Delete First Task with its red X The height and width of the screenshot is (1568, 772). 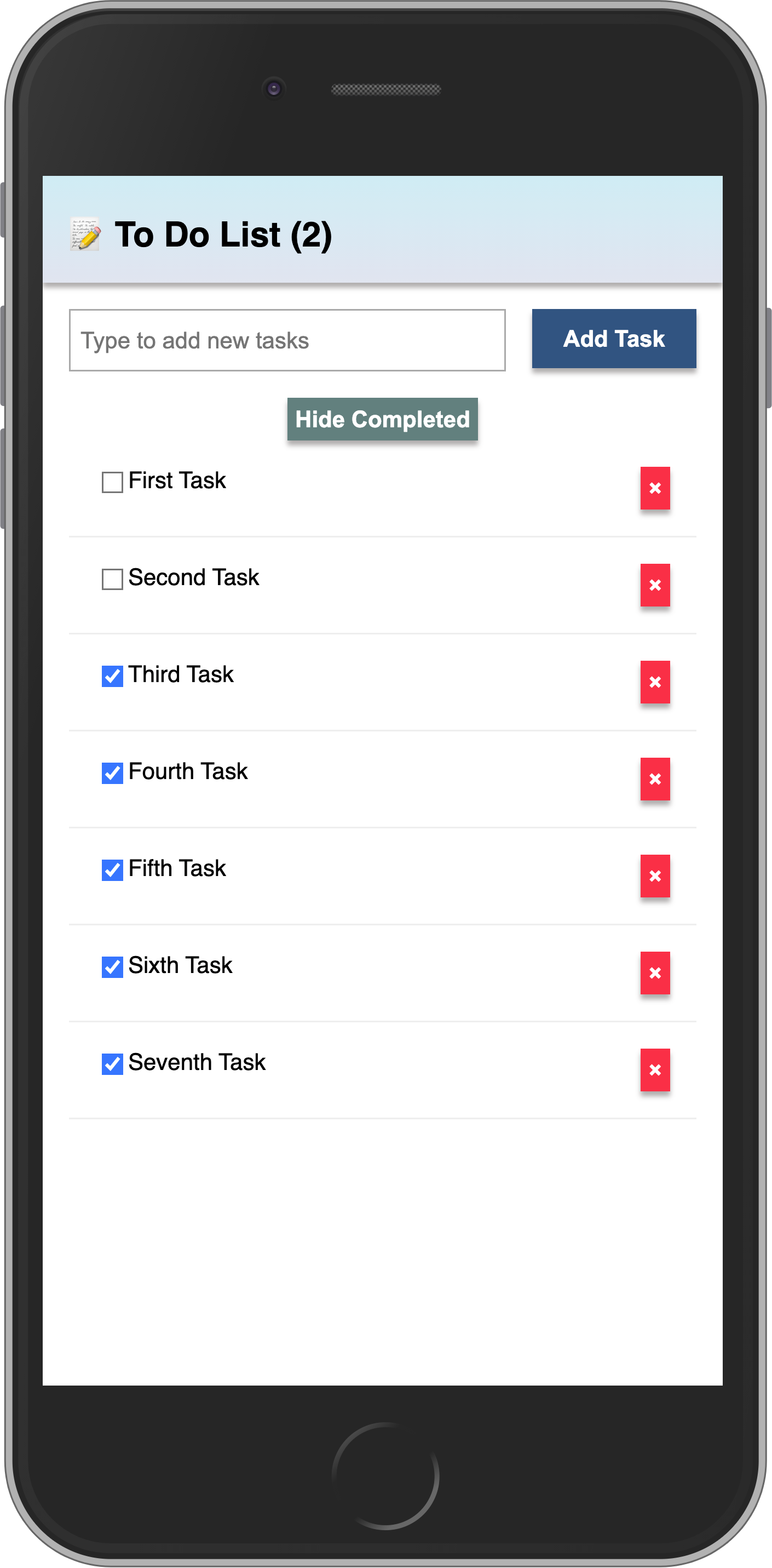pos(655,488)
